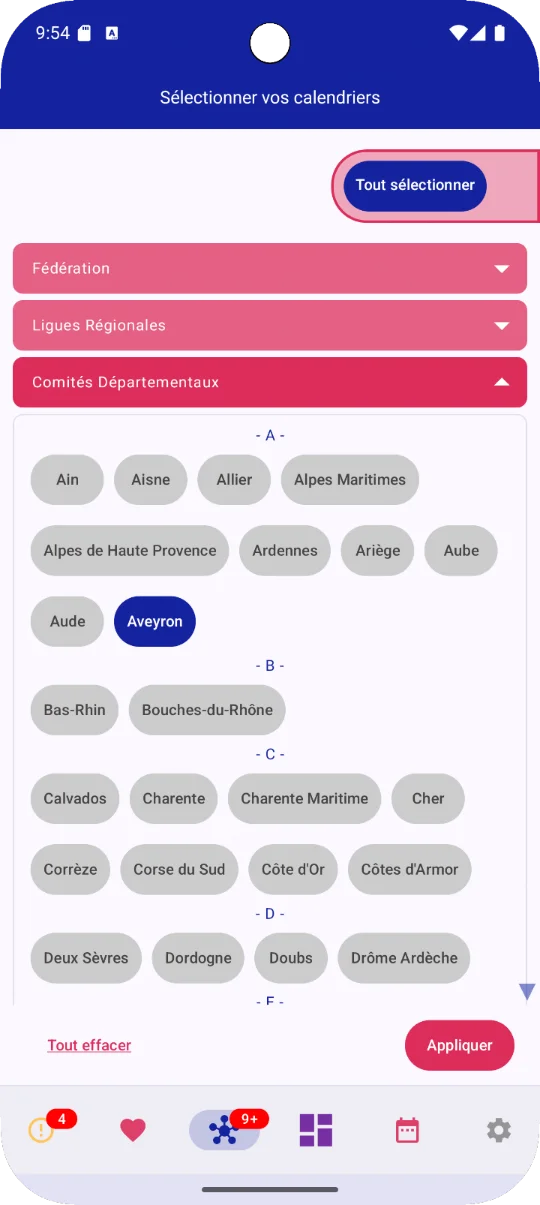The image size is (540, 1205).
Task: Open the alerts tab with 4 badge
Action: [x=42, y=1130]
